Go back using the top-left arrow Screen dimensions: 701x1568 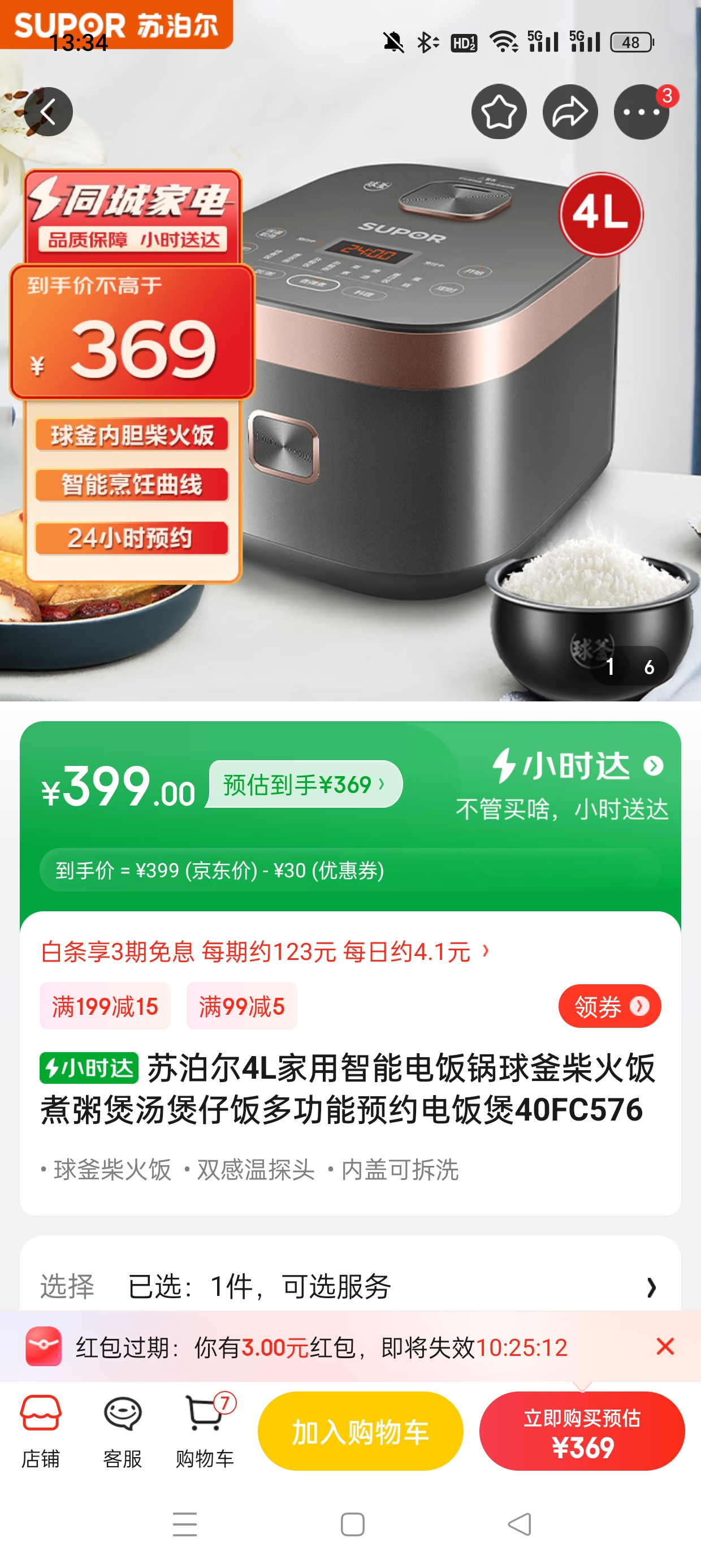(x=48, y=112)
